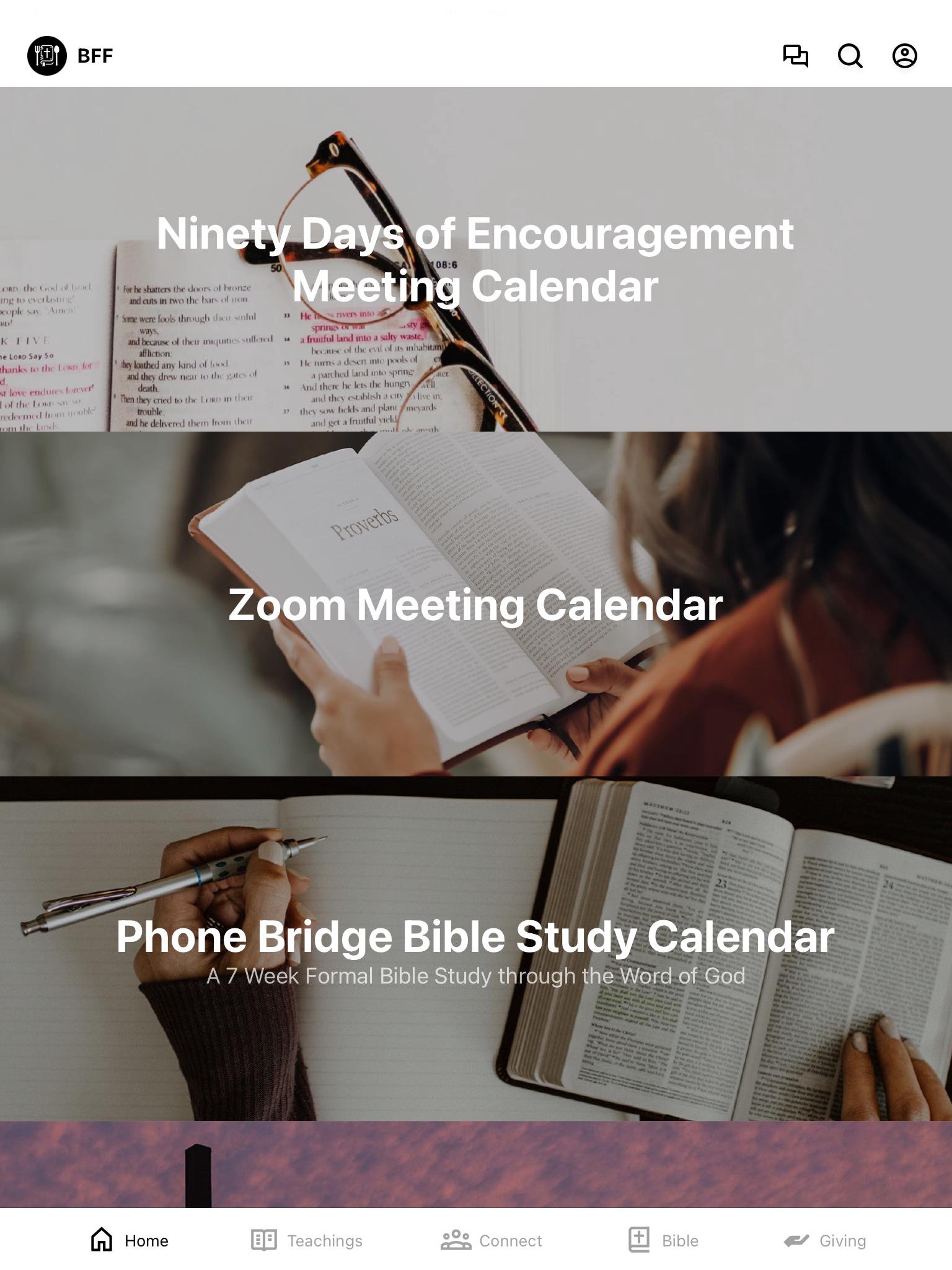This screenshot has height=1270, width=952.
Task: Switch to the Giving tab
Action: (825, 1240)
